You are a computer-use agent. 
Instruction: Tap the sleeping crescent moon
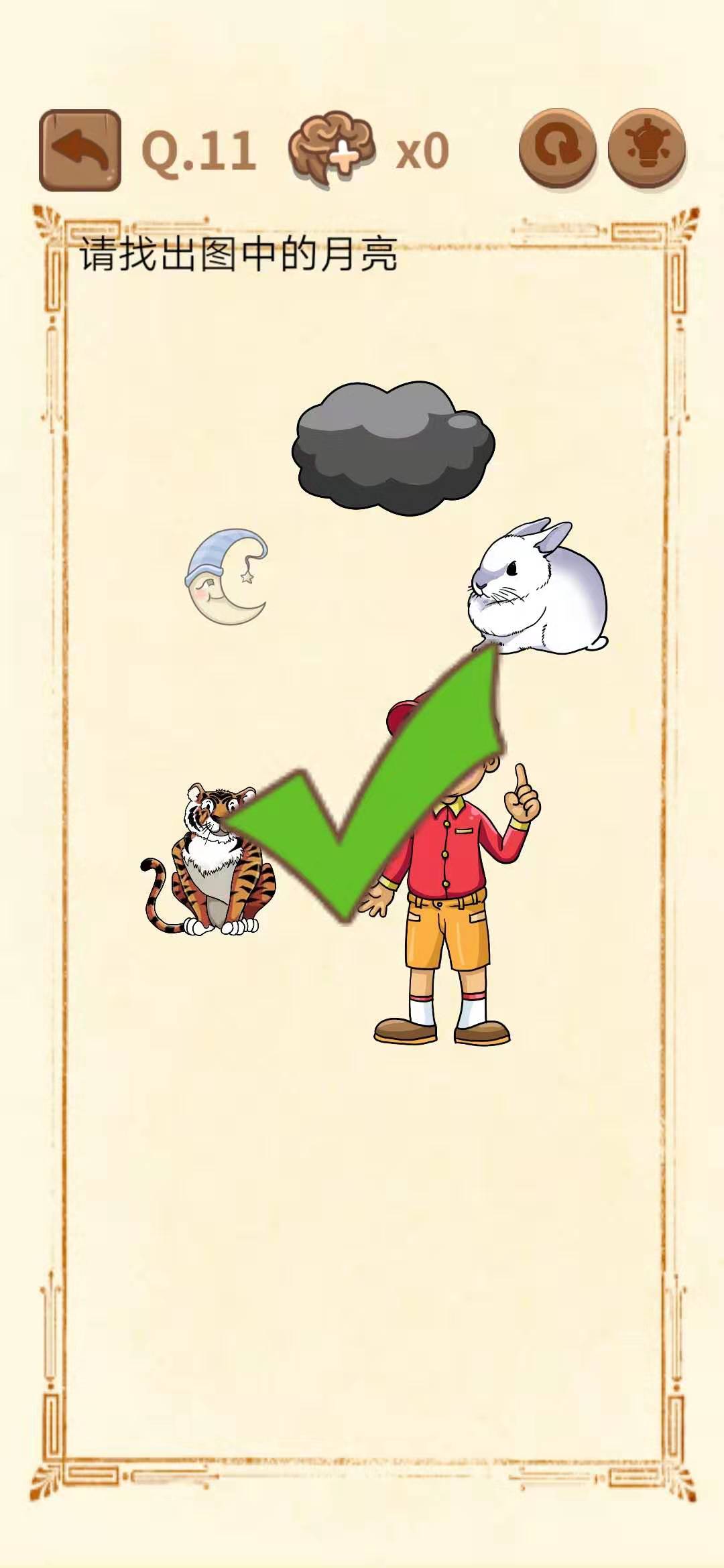coord(227,579)
